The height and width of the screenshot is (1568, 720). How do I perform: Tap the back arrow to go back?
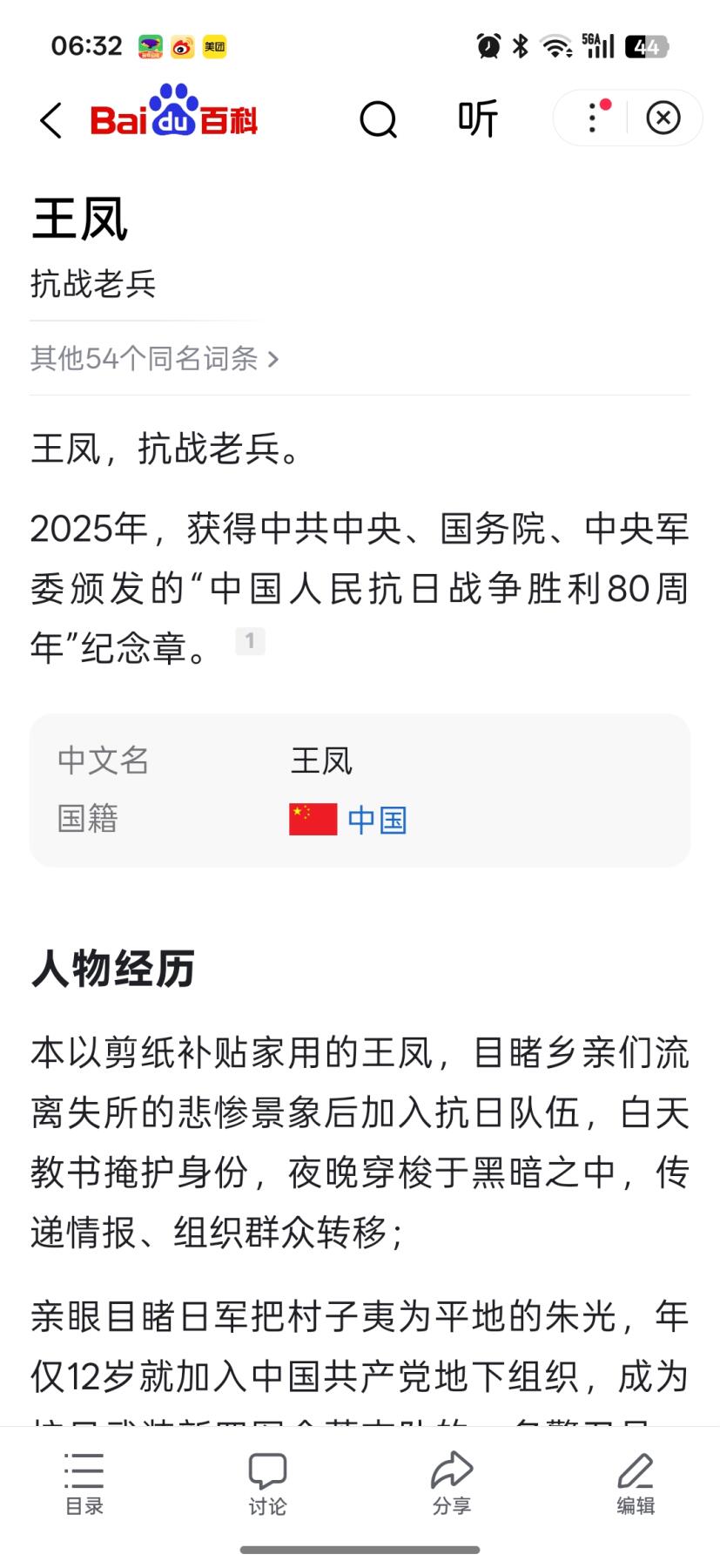(50, 118)
